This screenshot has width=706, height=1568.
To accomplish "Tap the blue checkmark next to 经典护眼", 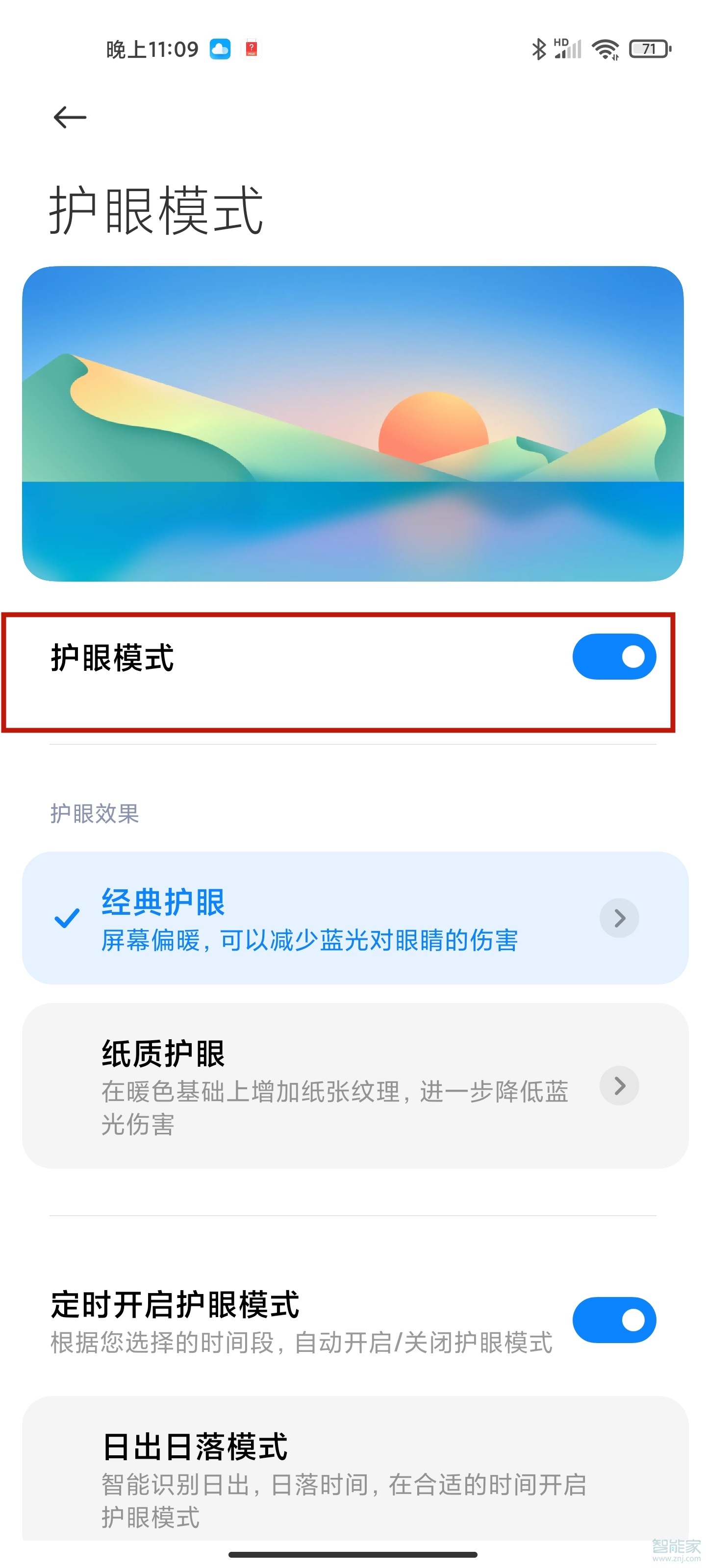I will point(67,918).
